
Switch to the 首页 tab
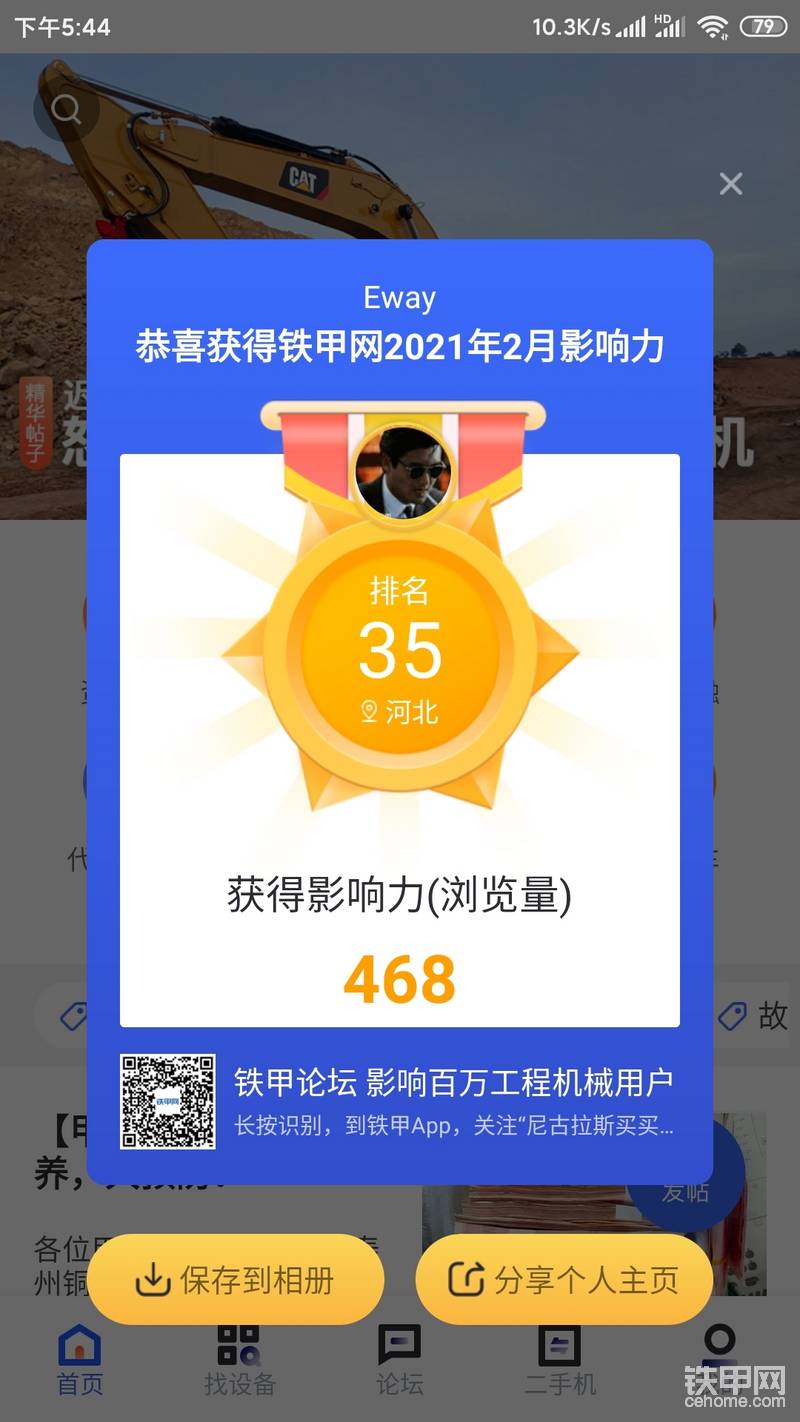pos(80,1361)
